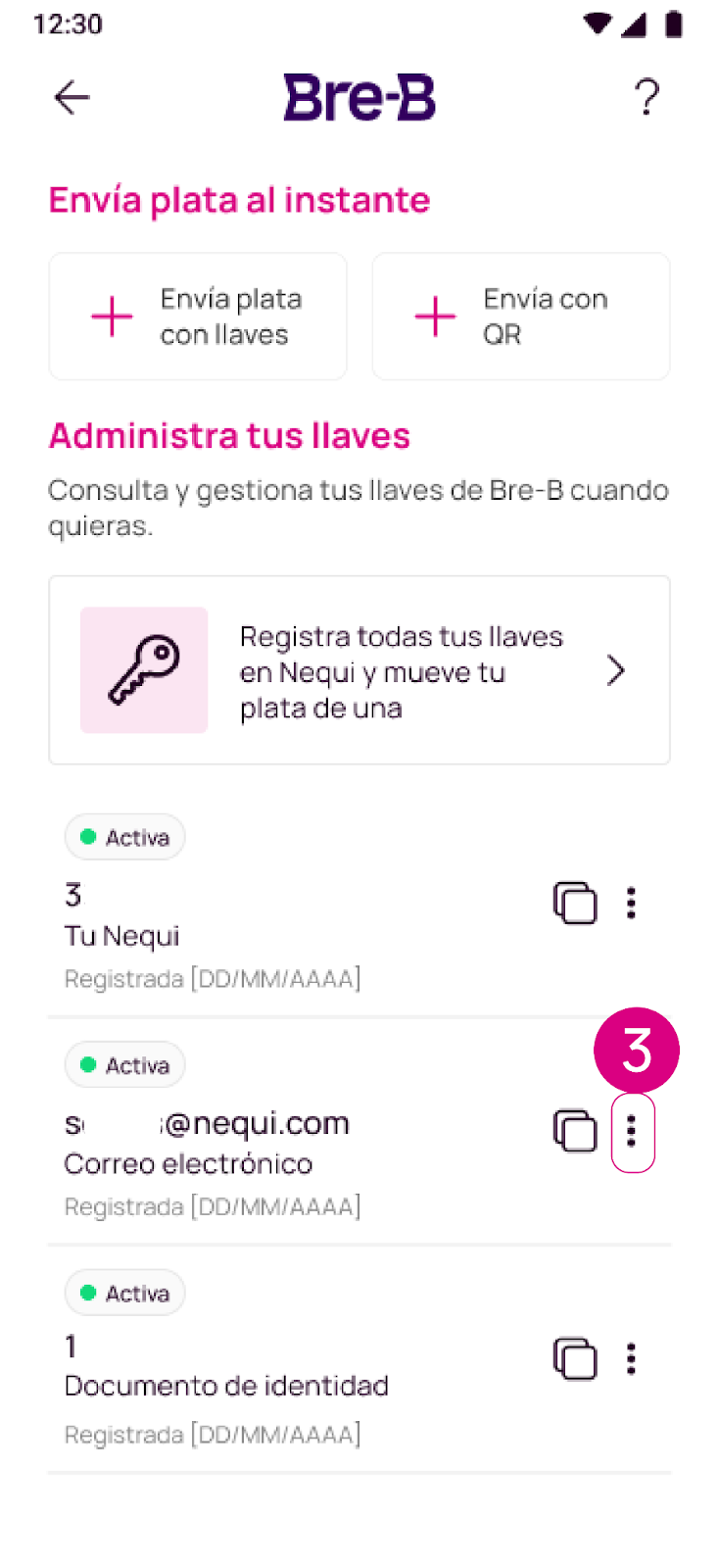Screen dimensions: 719x1568
Task: Click the back arrow at the top
Action: click(71, 98)
